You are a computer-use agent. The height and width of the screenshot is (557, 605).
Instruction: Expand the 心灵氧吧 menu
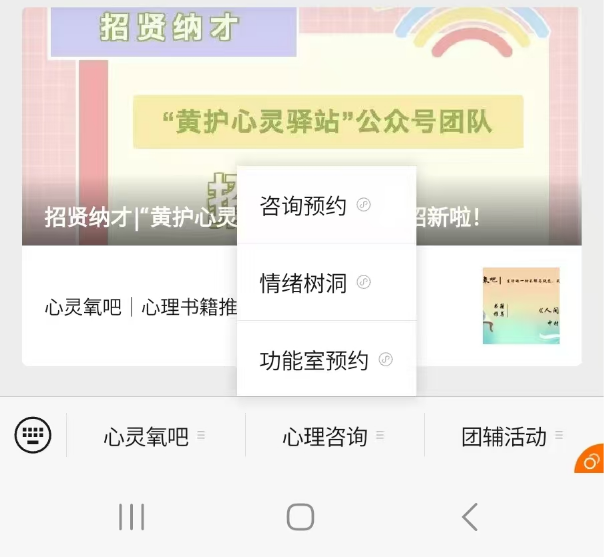[x=154, y=436]
